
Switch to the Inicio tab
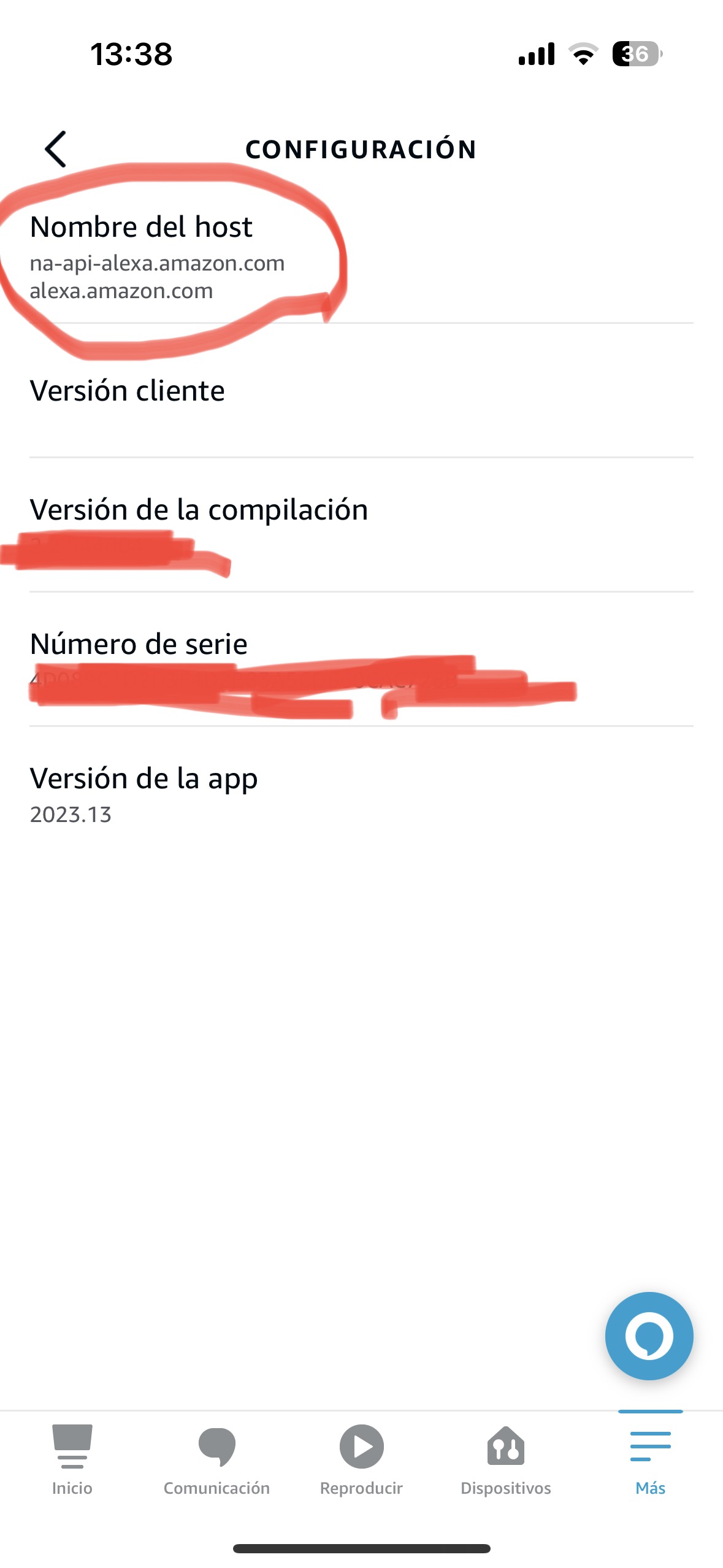click(x=72, y=1459)
